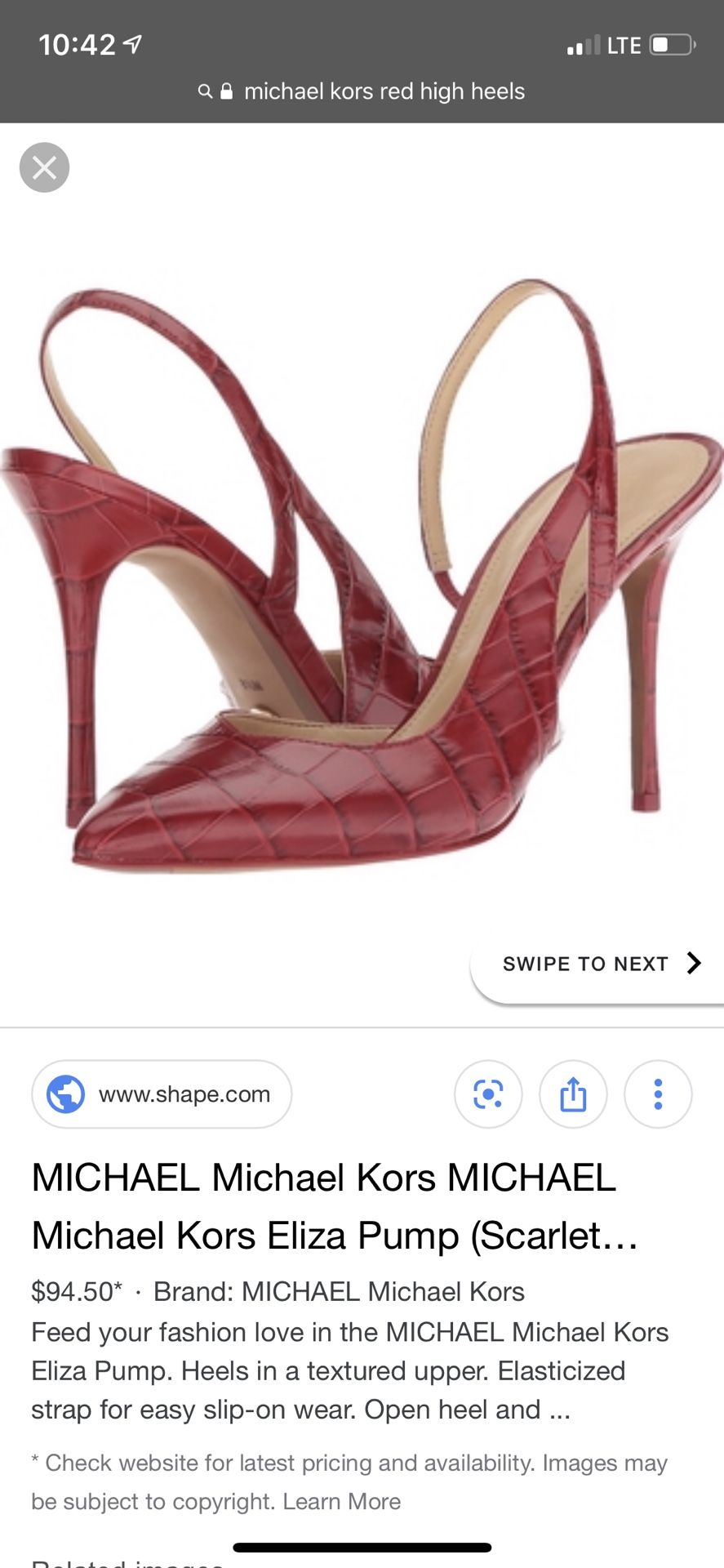Image resolution: width=724 pixels, height=1568 pixels.
Task: Tap the LTE indicator in the status bar
Action: (x=622, y=45)
